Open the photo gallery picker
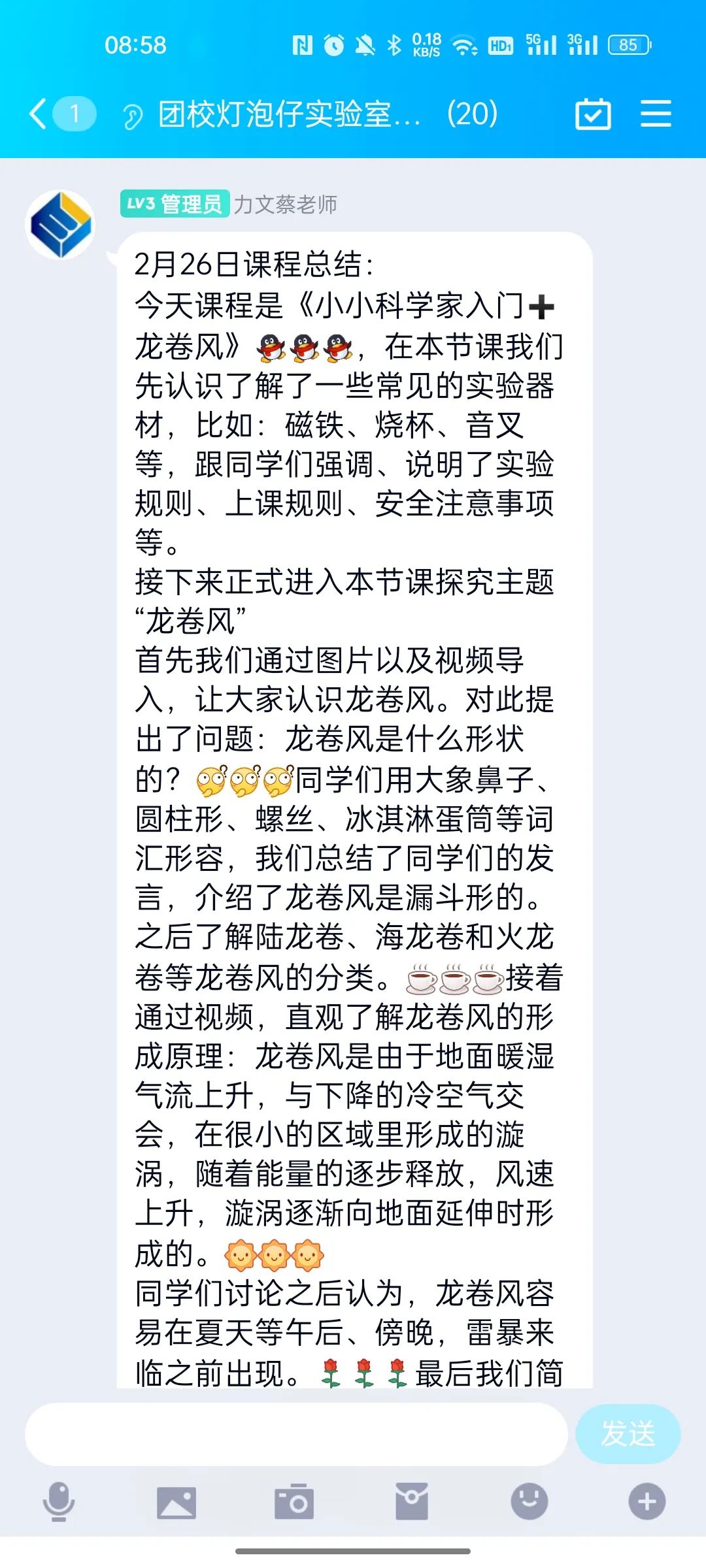Viewport: 706px width, 1568px height. click(x=176, y=1502)
